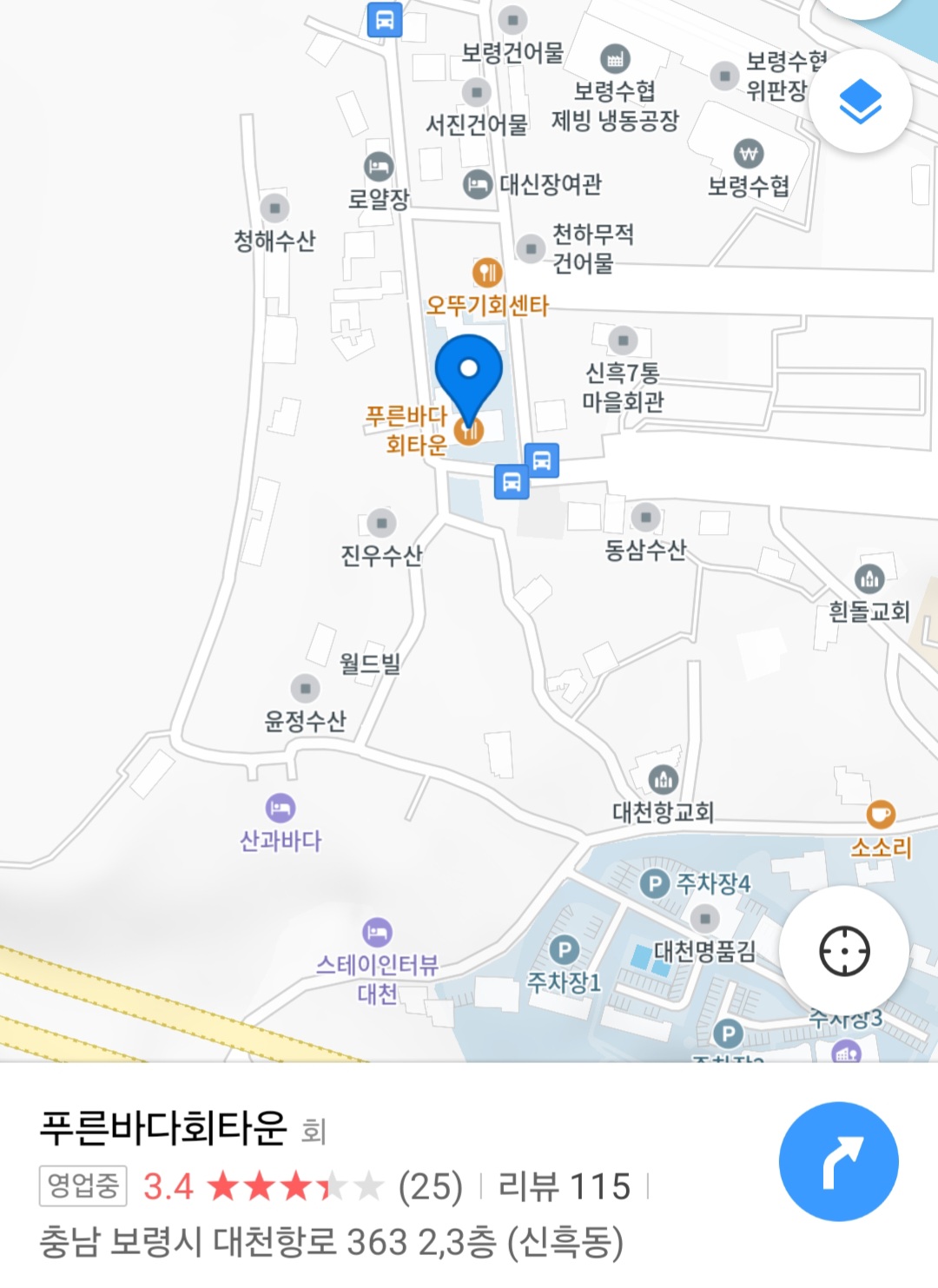
Task: Tap the 주차장4 parking marker
Action: tap(654, 884)
